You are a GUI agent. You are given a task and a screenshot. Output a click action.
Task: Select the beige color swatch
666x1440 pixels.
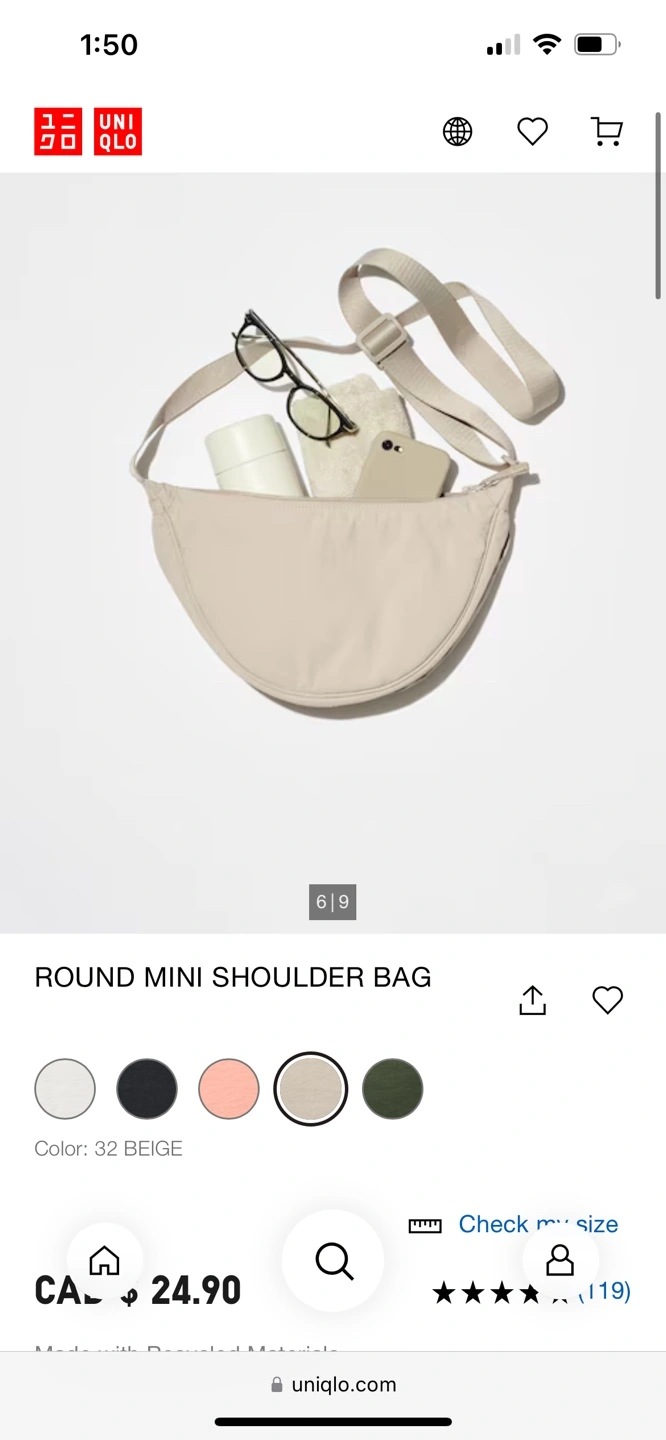[311, 1089]
